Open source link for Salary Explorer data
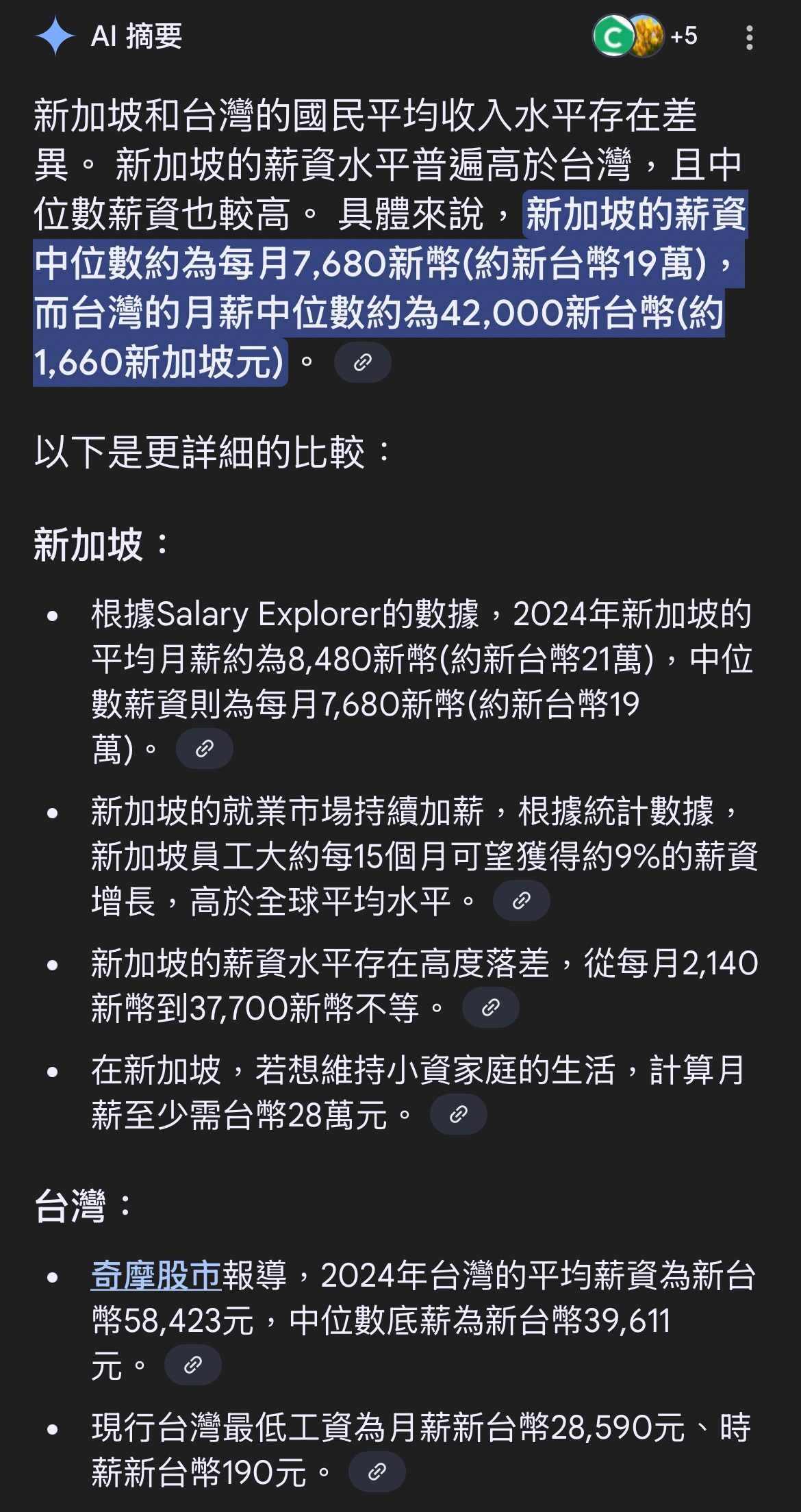 [204, 748]
